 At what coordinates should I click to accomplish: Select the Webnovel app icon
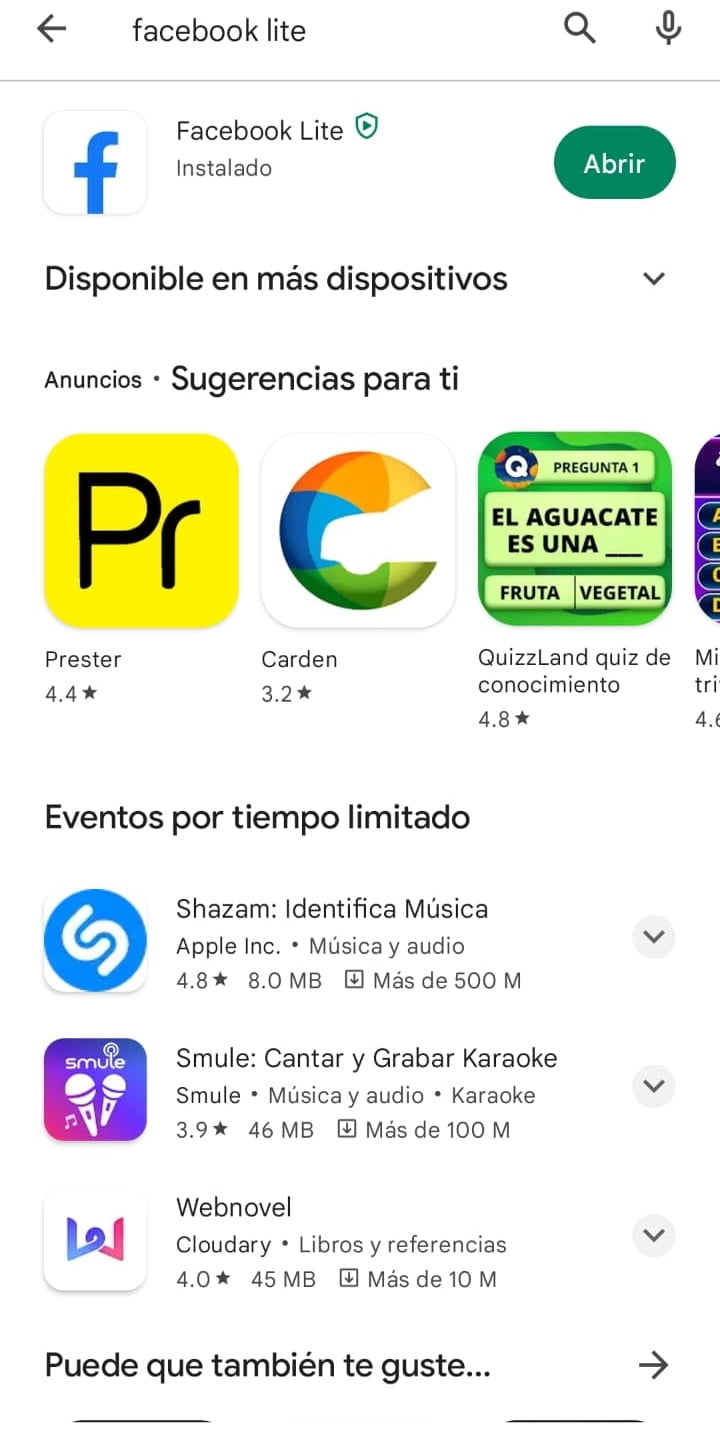pos(95,1239)
